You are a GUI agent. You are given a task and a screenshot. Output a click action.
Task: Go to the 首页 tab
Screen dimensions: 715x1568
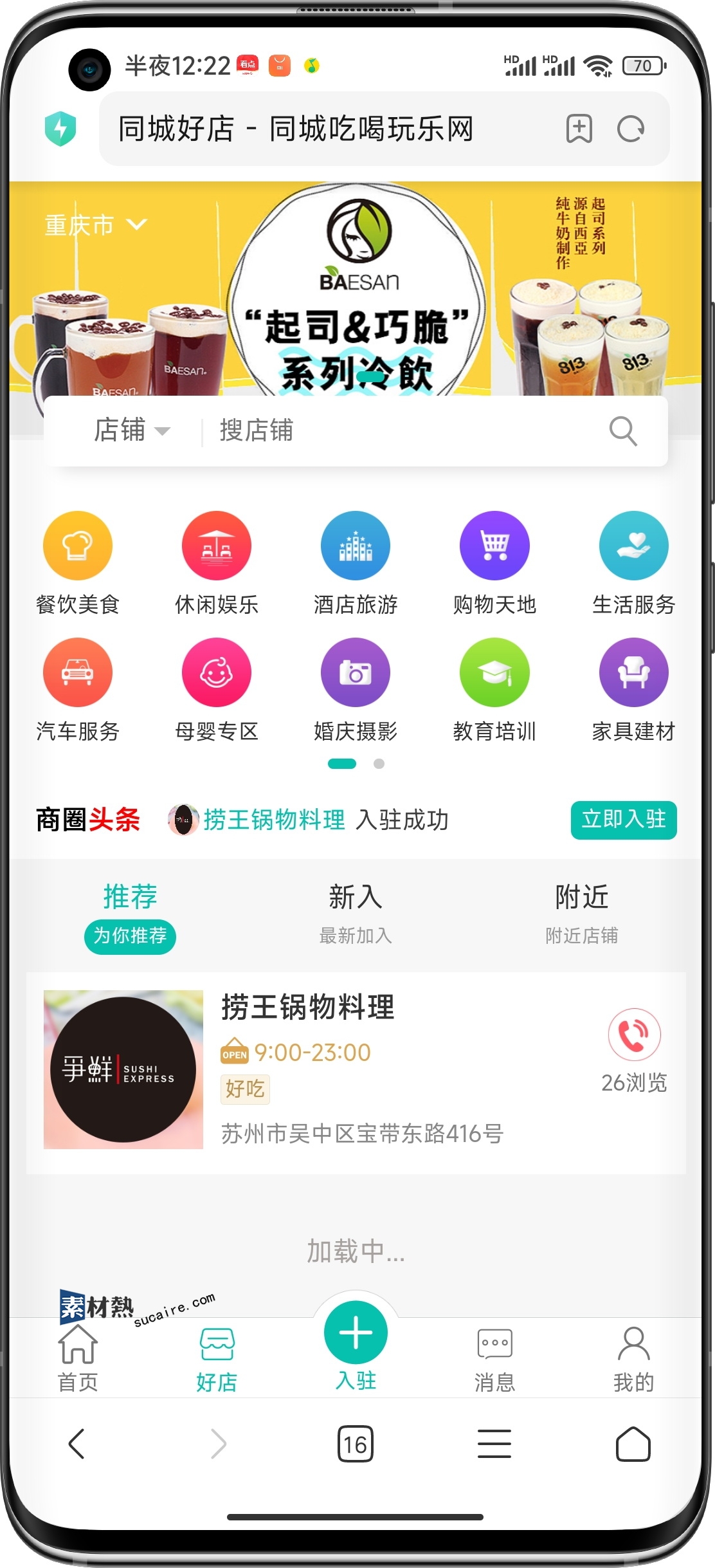click(78, 1358)
